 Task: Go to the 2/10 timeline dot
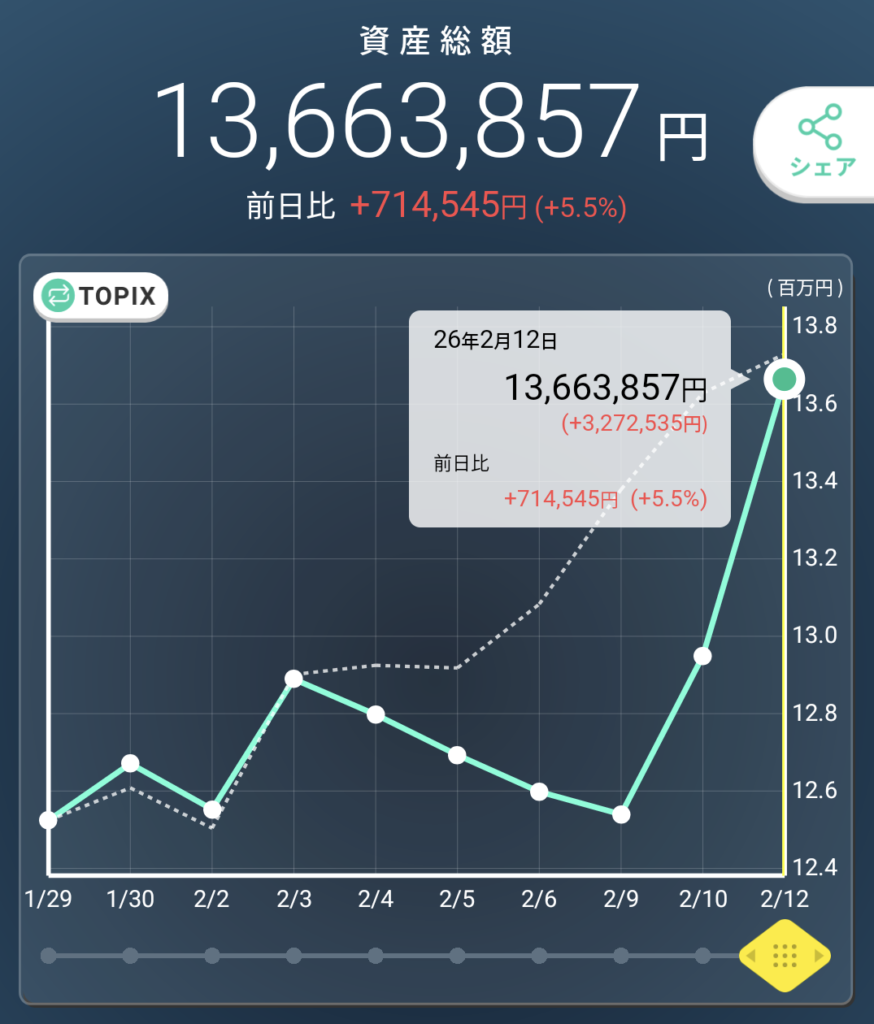tap(703, 956)
